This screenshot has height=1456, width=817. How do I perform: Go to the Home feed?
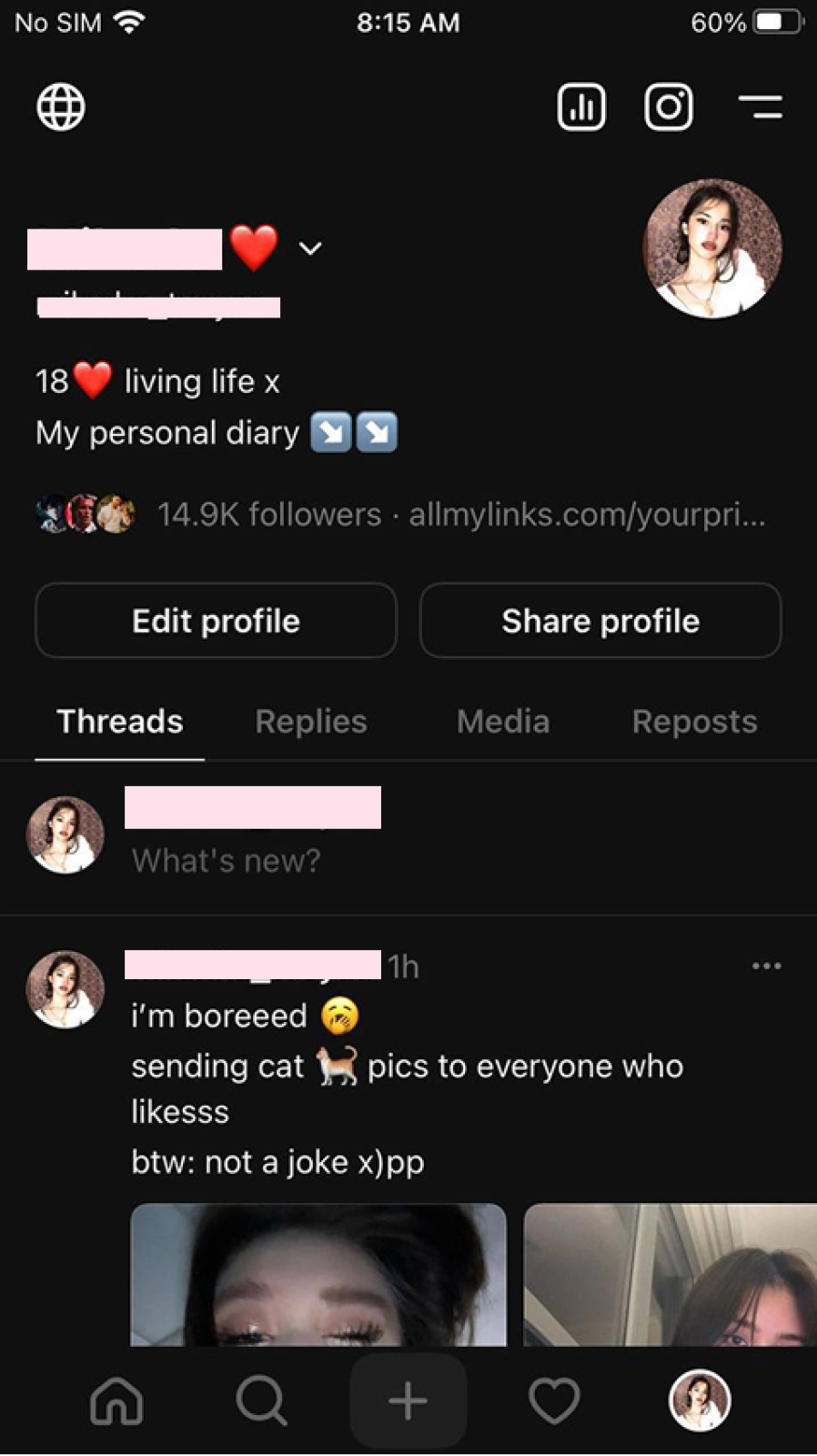tap(116, 1400)
